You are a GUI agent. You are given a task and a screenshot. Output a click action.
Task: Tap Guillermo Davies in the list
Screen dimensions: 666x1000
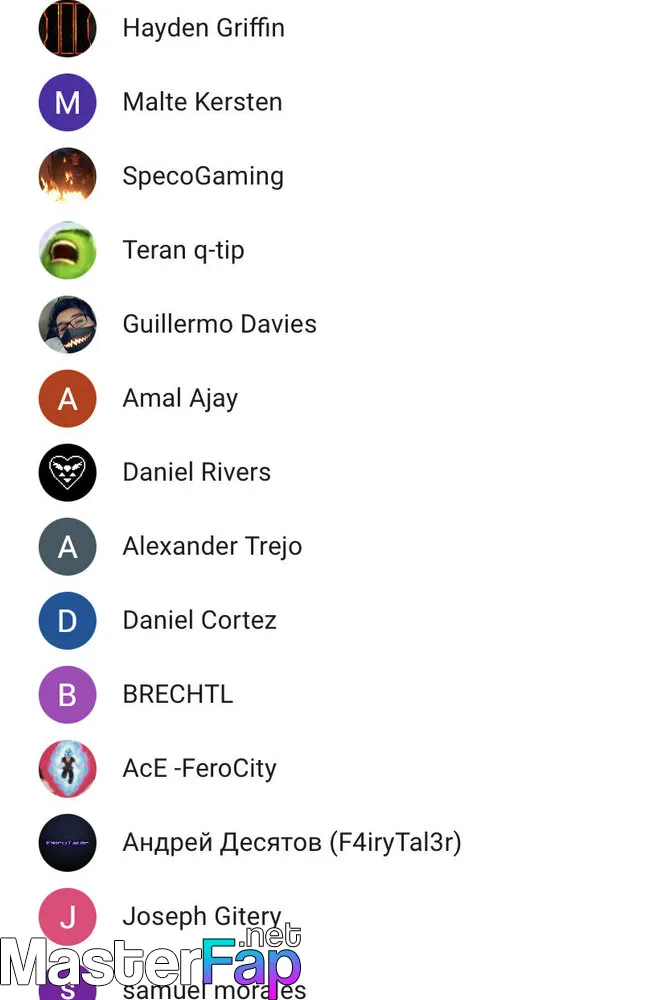[219, 324]
